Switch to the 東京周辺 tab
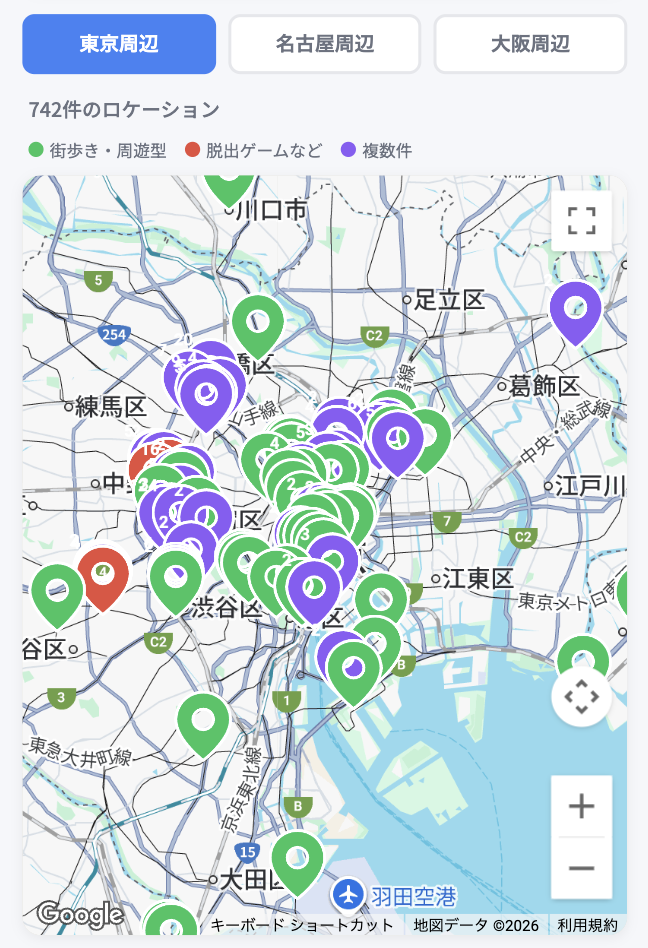The width and height of the screenshot is (648, 948). [119, 44]
